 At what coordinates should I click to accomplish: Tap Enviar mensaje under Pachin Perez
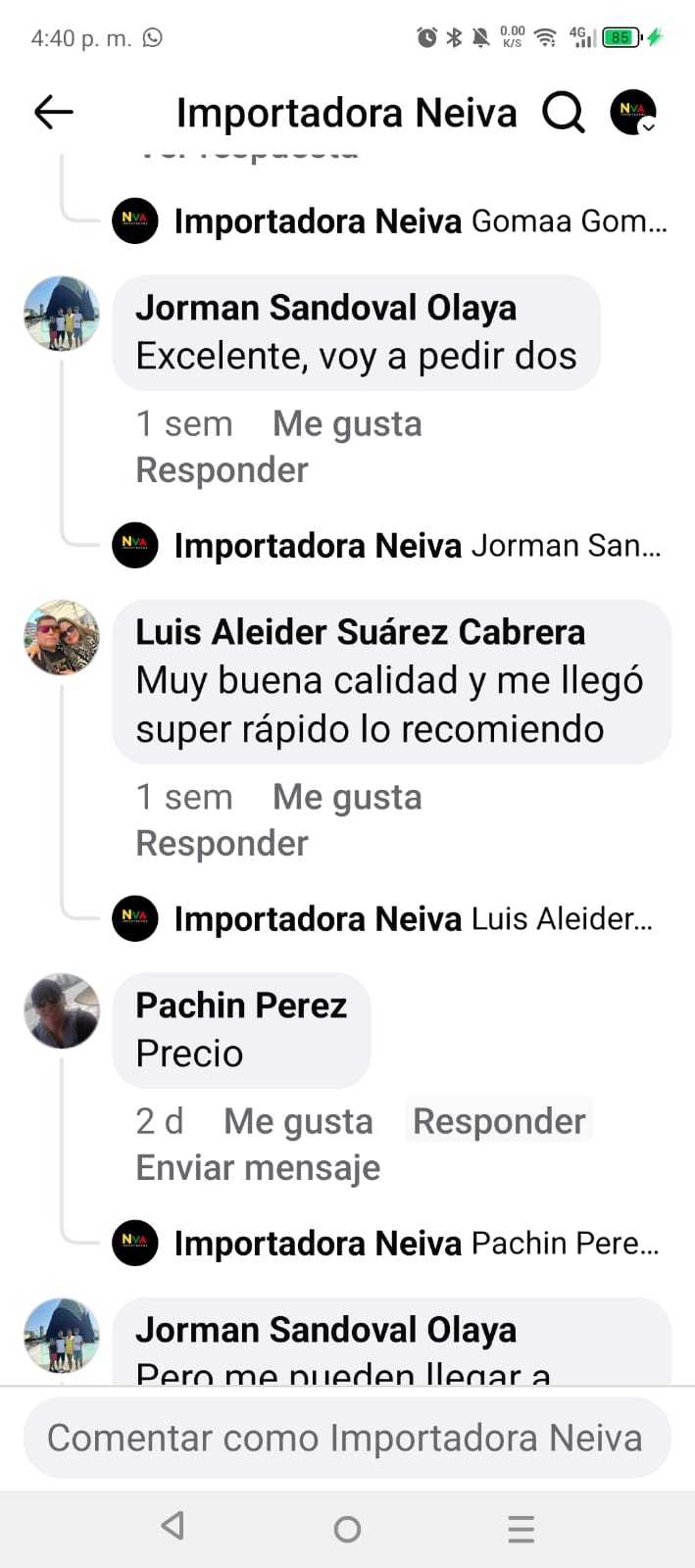click(258, 1168)
